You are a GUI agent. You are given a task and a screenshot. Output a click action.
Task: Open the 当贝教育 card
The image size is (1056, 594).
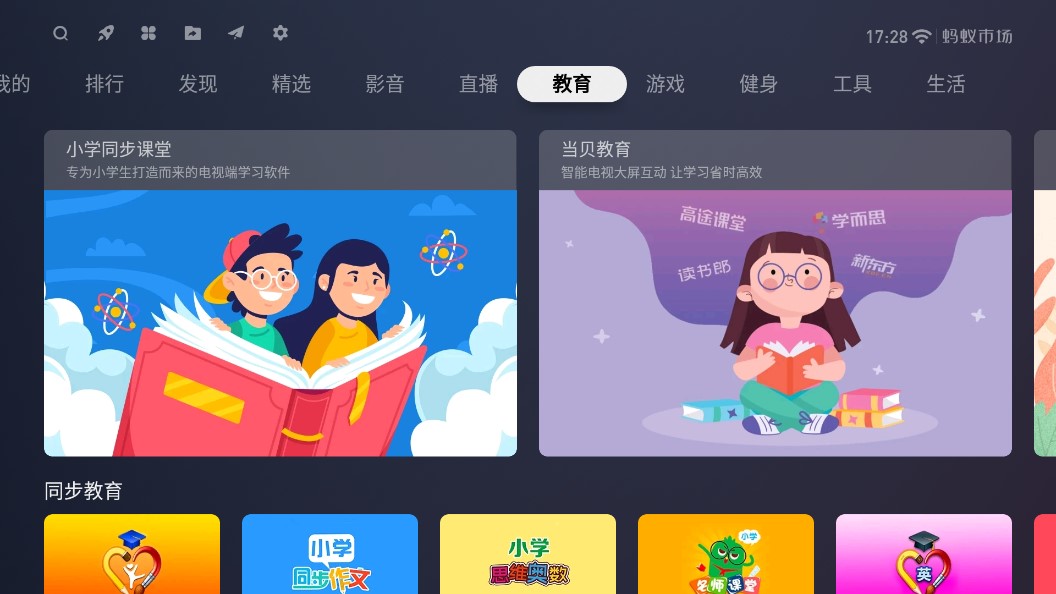pos(775,293)
